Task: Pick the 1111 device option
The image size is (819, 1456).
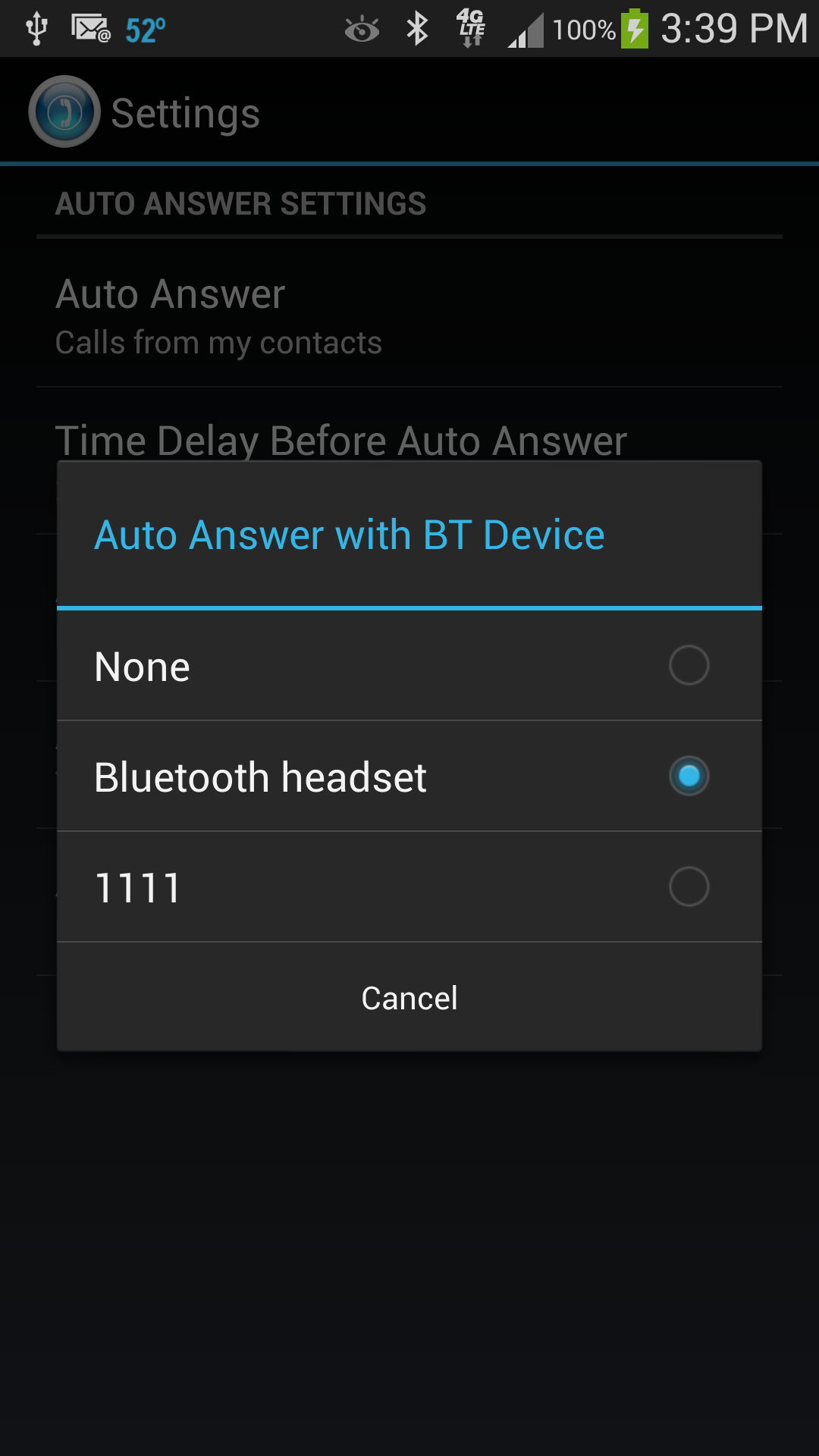Action: [x=409, y=887]
